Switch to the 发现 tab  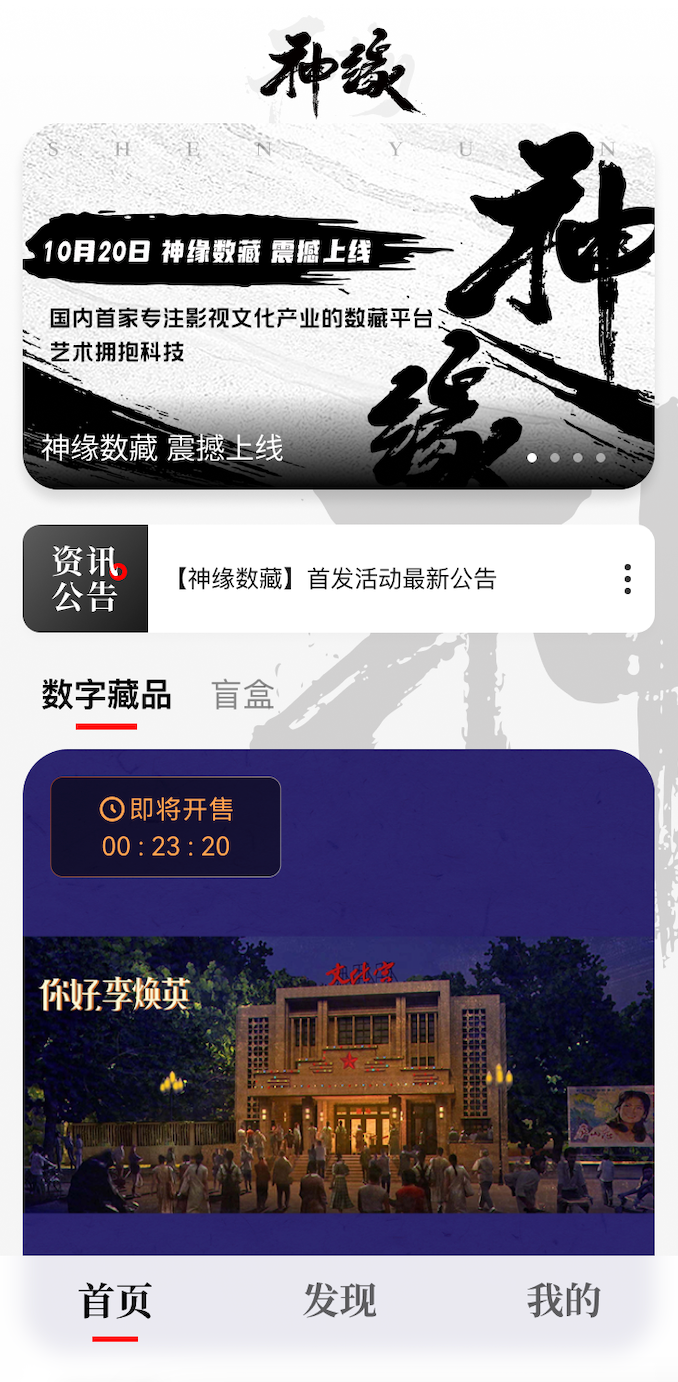click(x=339, y=1302)
